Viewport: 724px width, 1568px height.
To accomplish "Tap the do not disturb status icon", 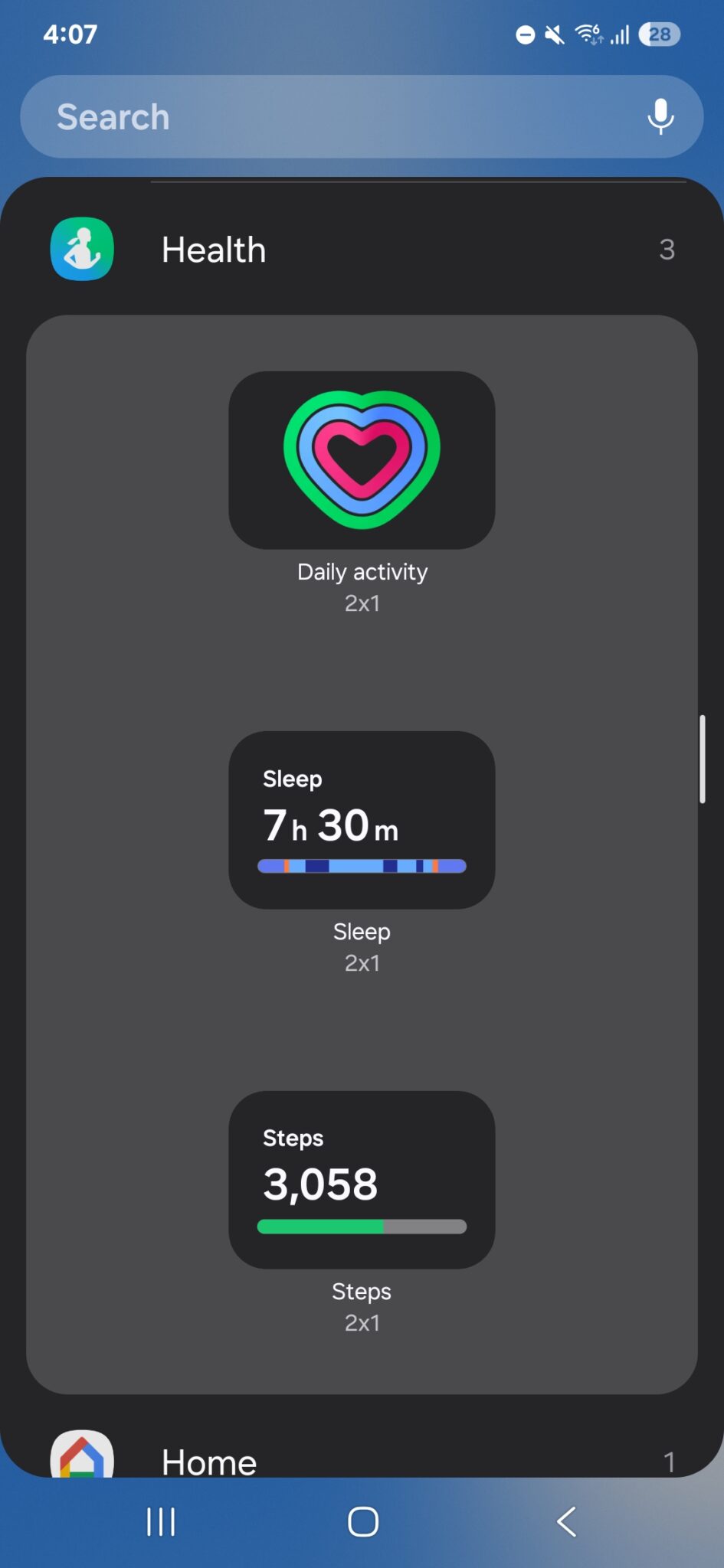I will pyautogui.click(x=524, y=34).
